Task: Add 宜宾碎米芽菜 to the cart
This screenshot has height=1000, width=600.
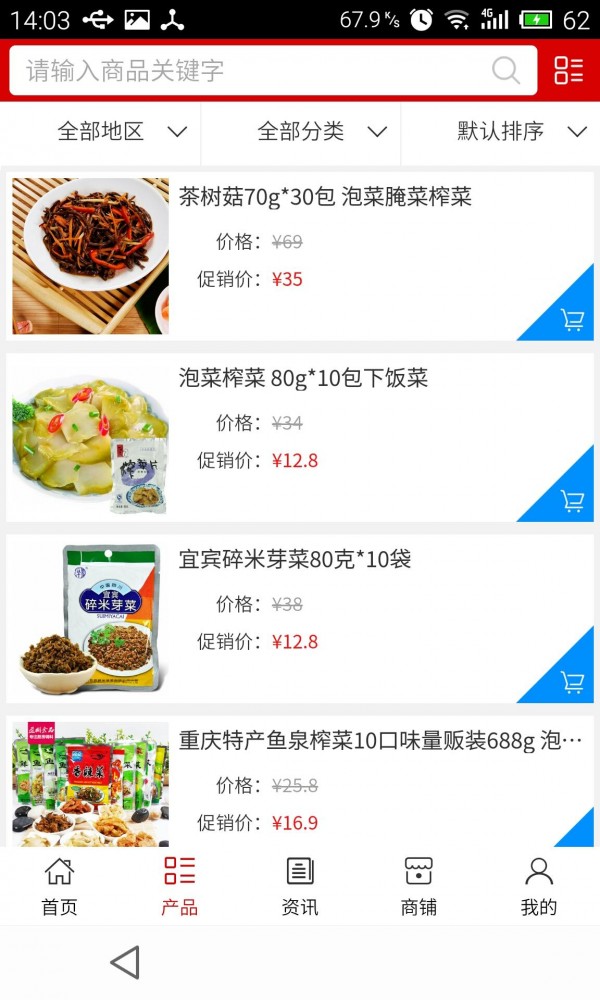Action: pos(572,682)
